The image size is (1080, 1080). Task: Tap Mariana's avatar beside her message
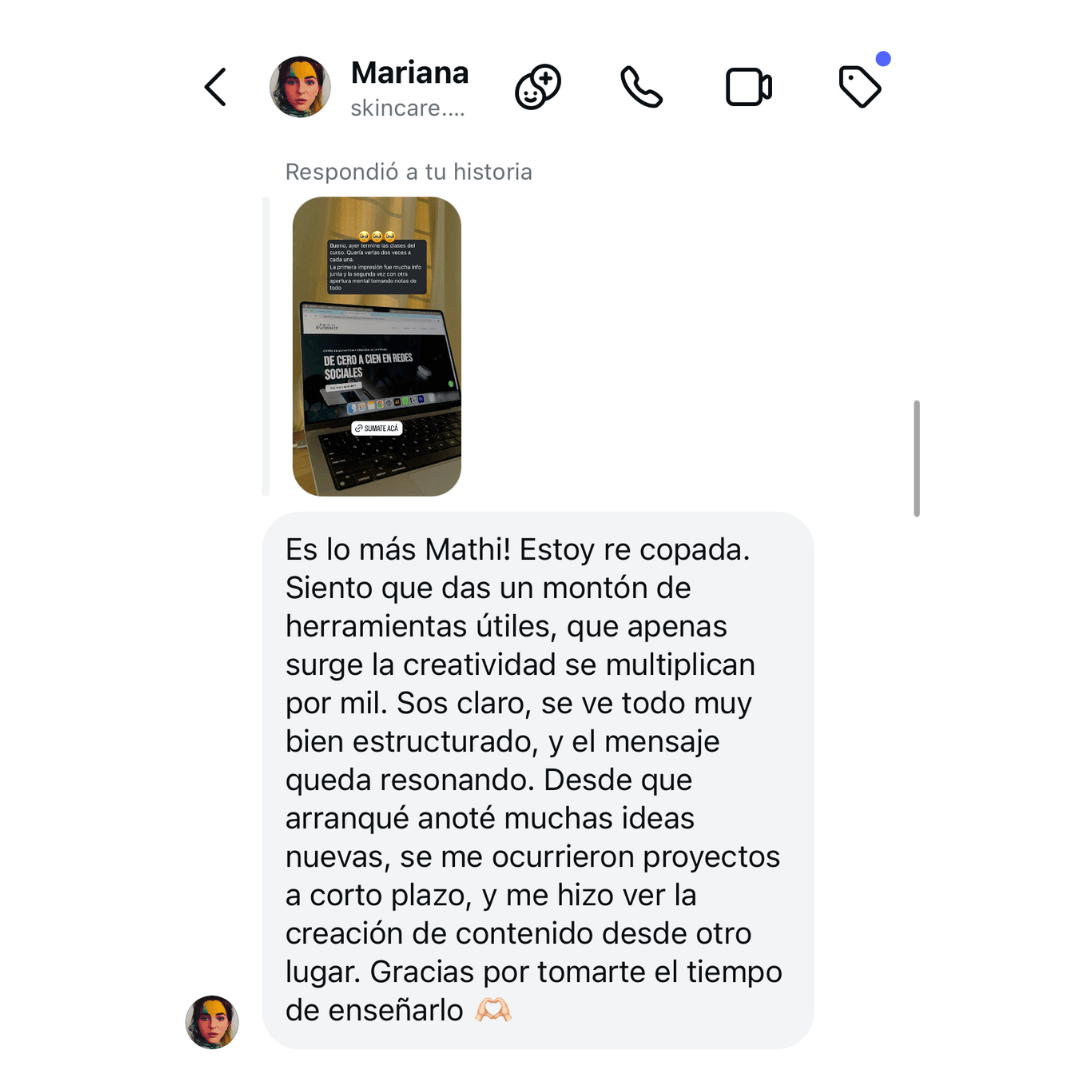[212, 1022]
